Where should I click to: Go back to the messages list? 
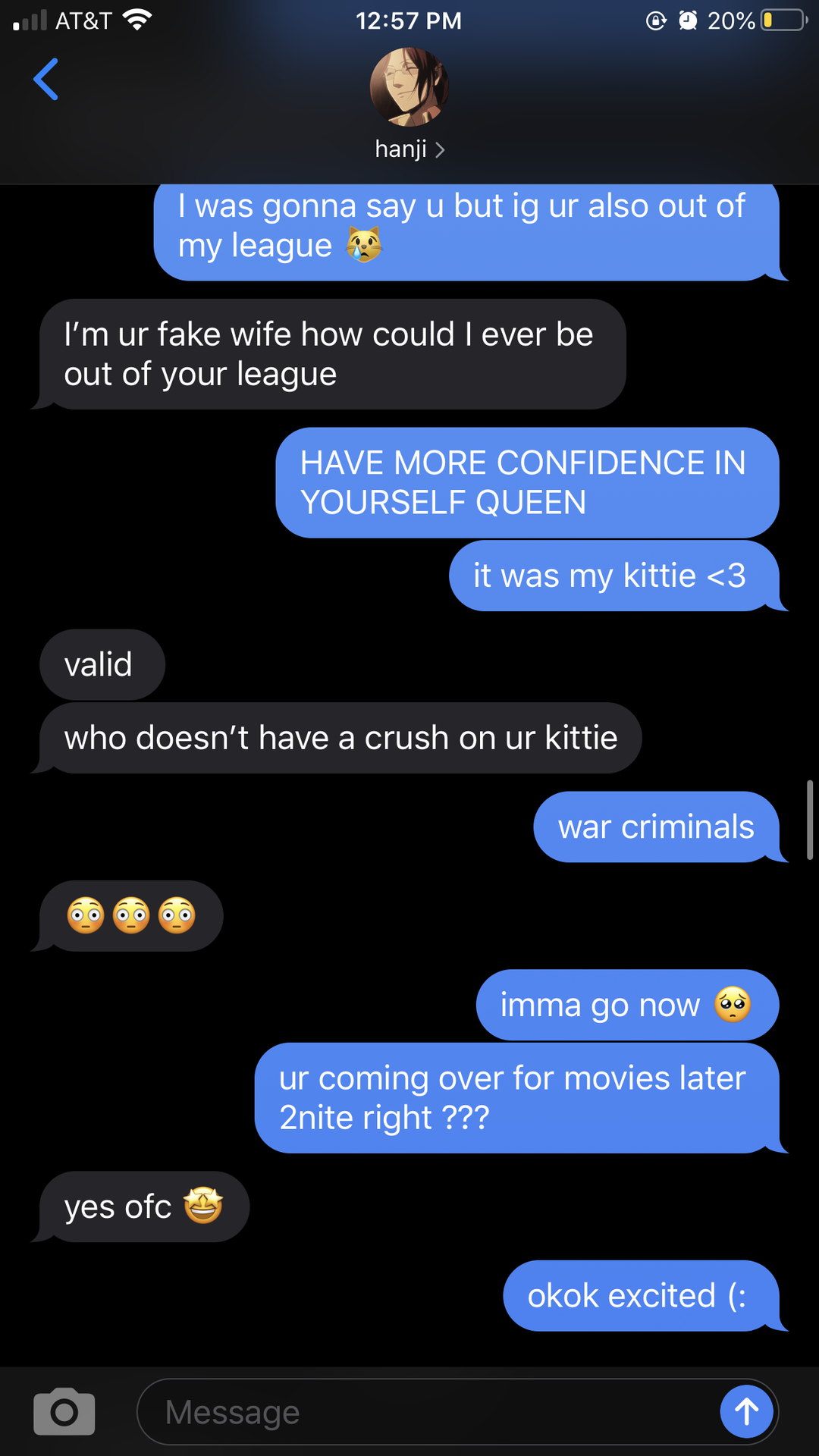pyautogui.click(x=46, y=79)
